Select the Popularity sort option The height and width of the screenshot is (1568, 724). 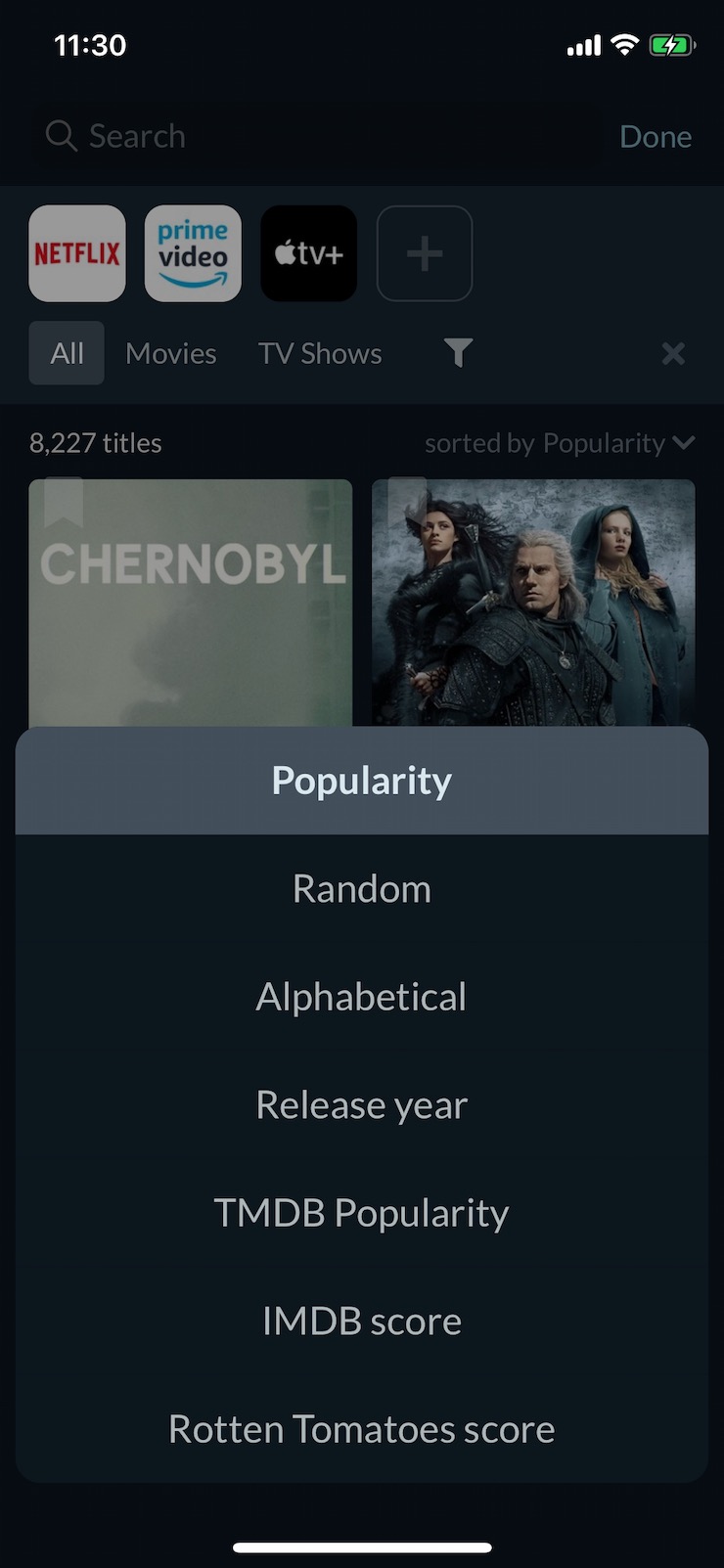pos(361,781)
